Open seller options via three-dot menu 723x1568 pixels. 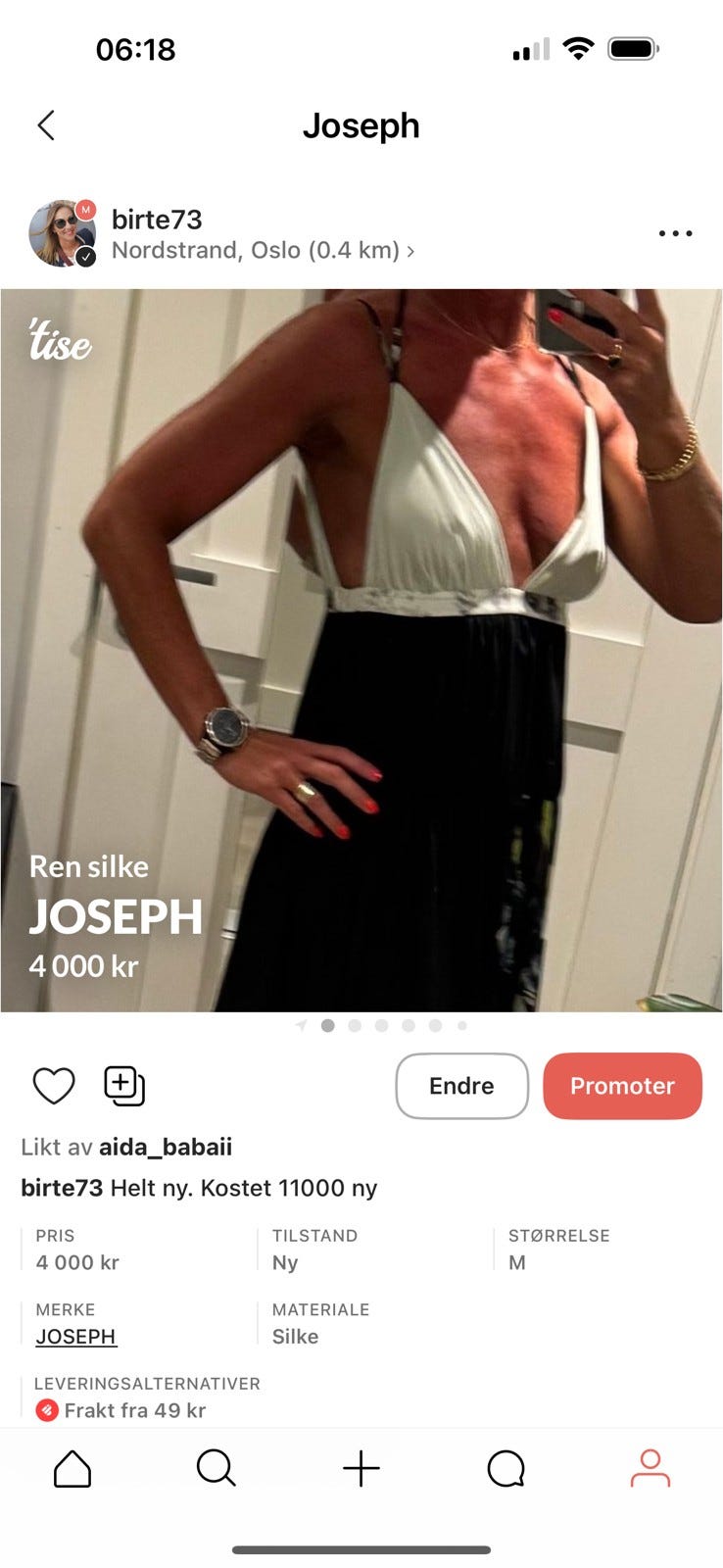674,233
